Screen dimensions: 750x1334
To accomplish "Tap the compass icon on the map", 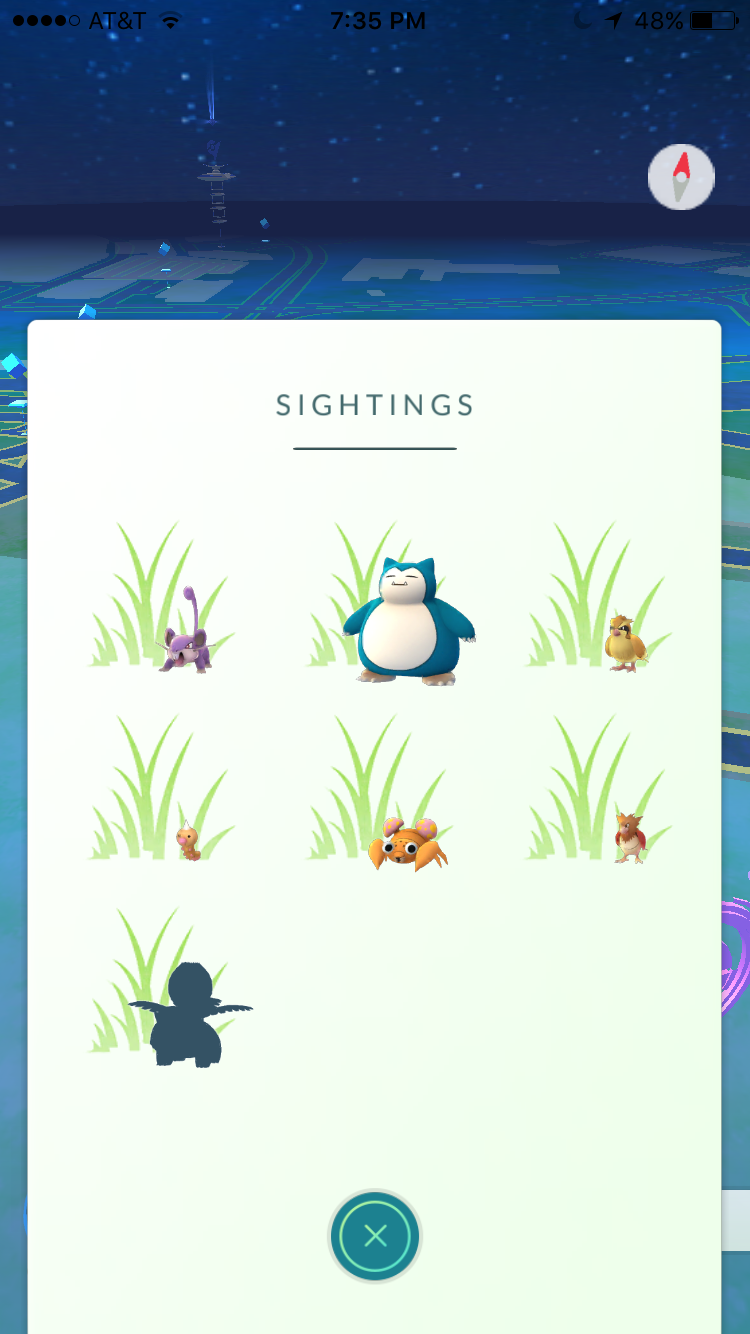I will (681, 177).
